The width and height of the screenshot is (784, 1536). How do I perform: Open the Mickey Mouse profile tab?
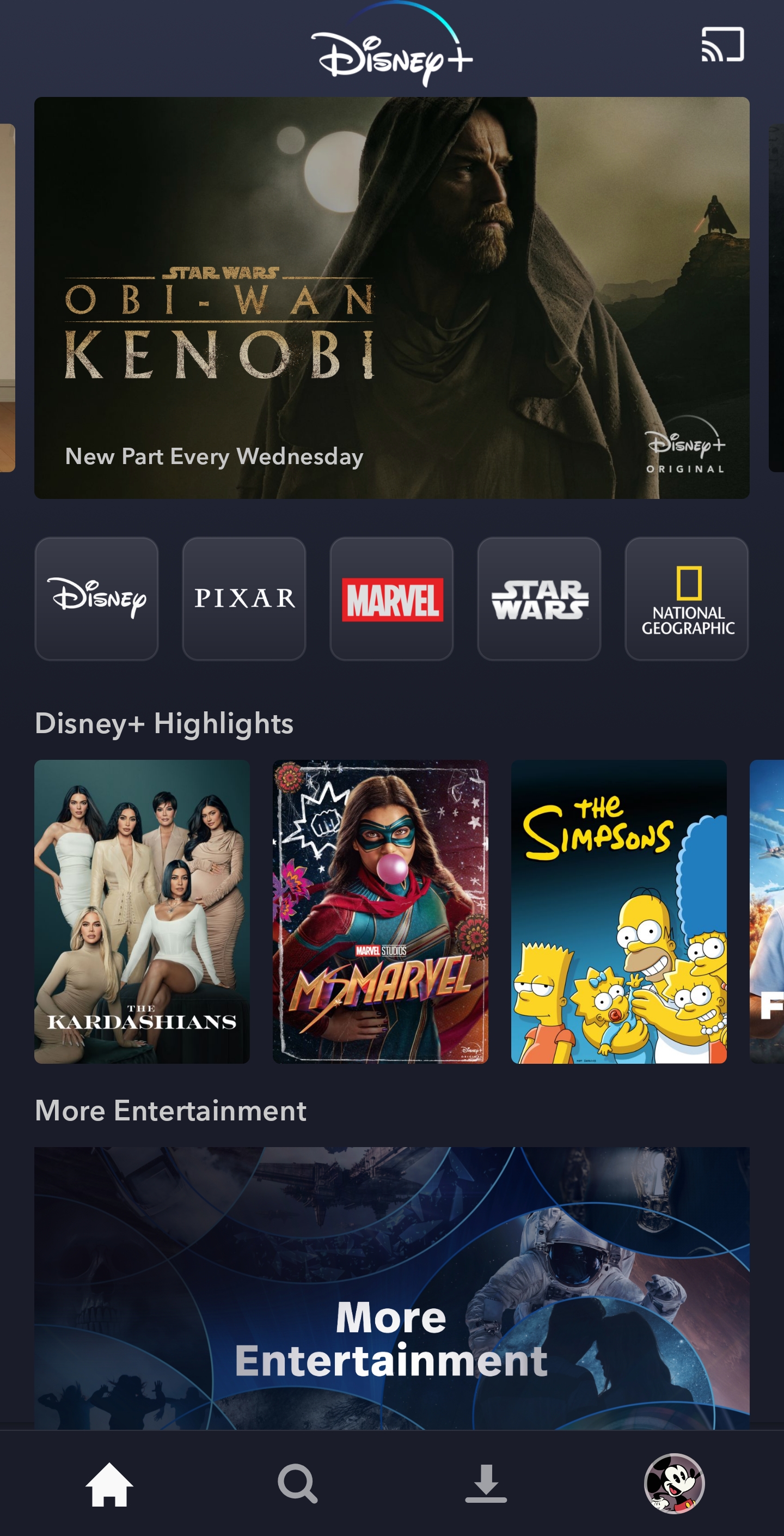673,1484
